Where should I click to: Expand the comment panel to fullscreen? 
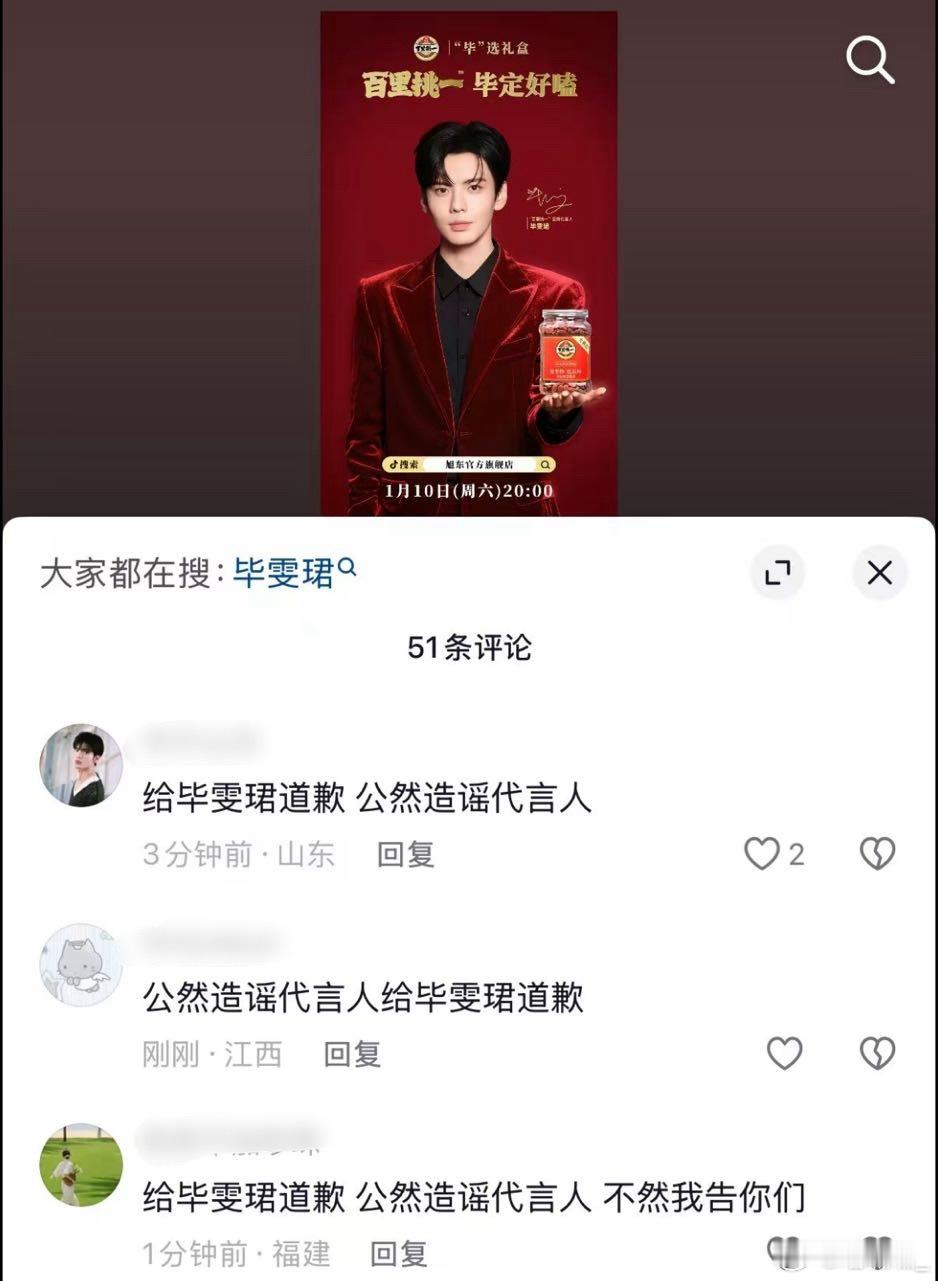[x=778, y=573]
